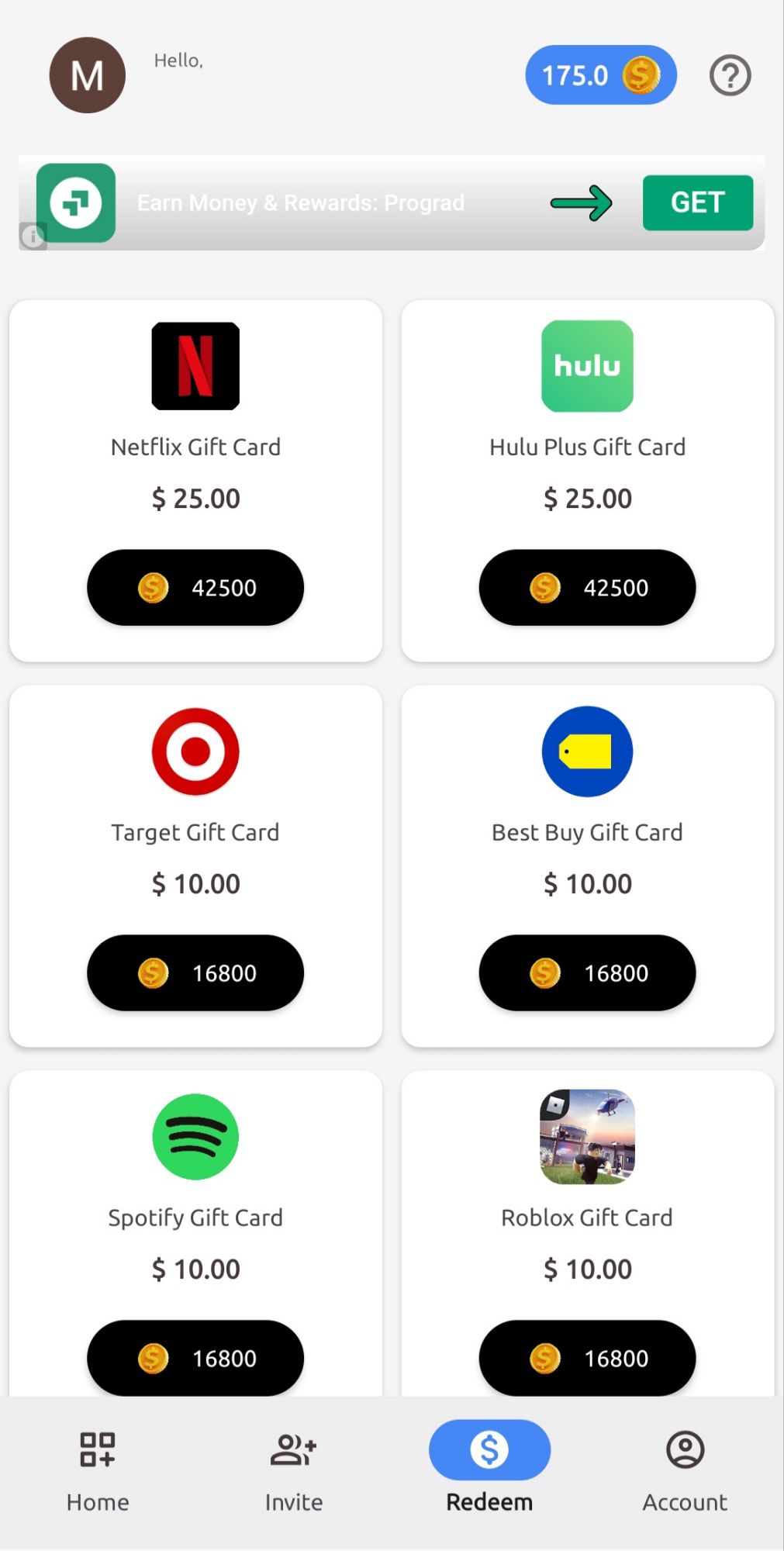Click the Best Buy tag logo
The height and width of the screenshot is (1551, 784).
tap(587, 751)
